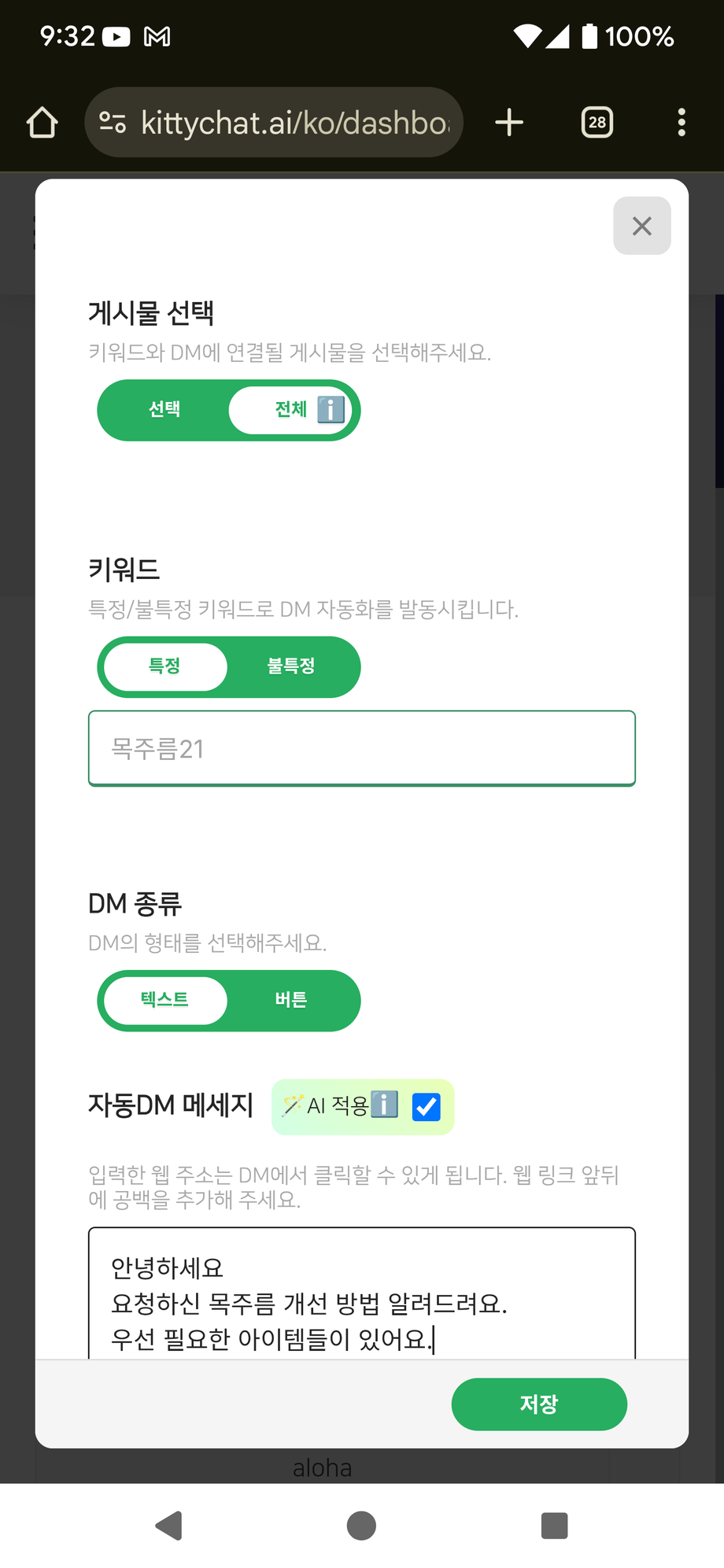The image size is (724, 1568).
Task: Choose the 특정 keyword type
Action: 165,666
